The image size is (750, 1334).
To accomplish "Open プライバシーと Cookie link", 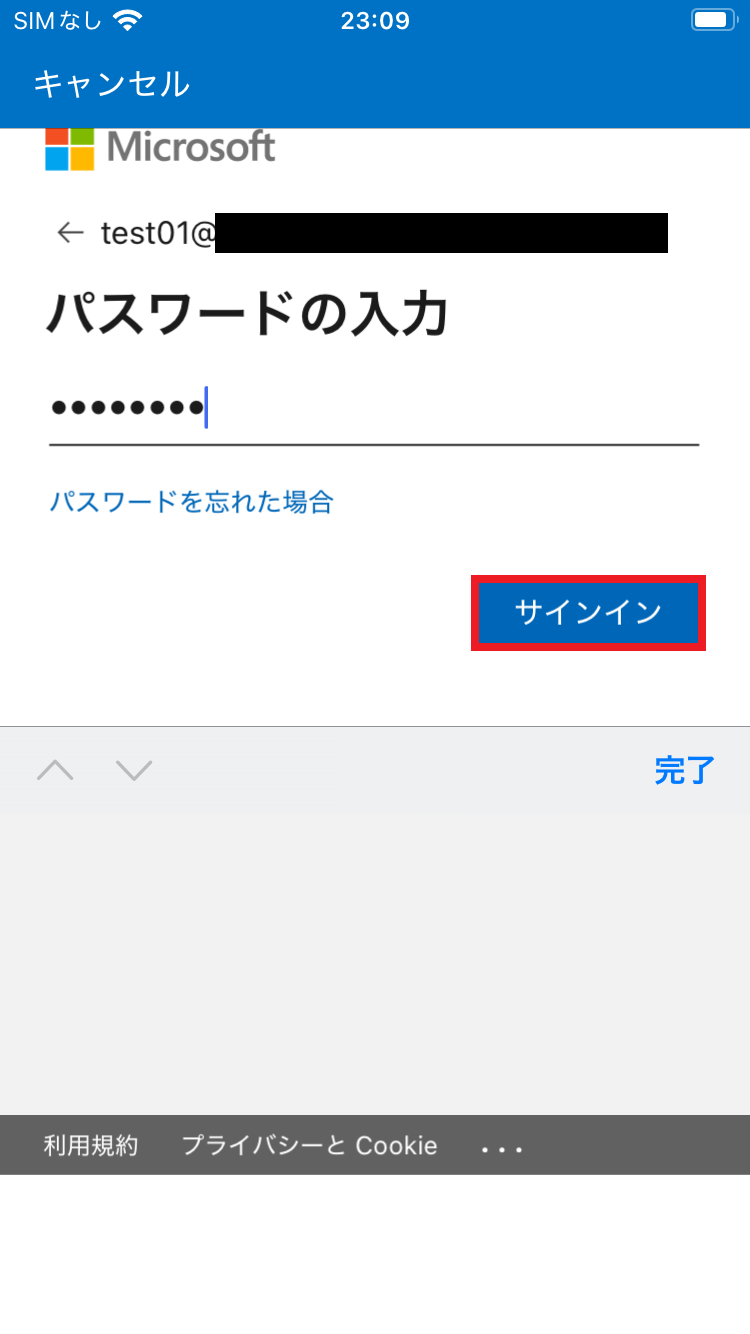I will 309,1145.
